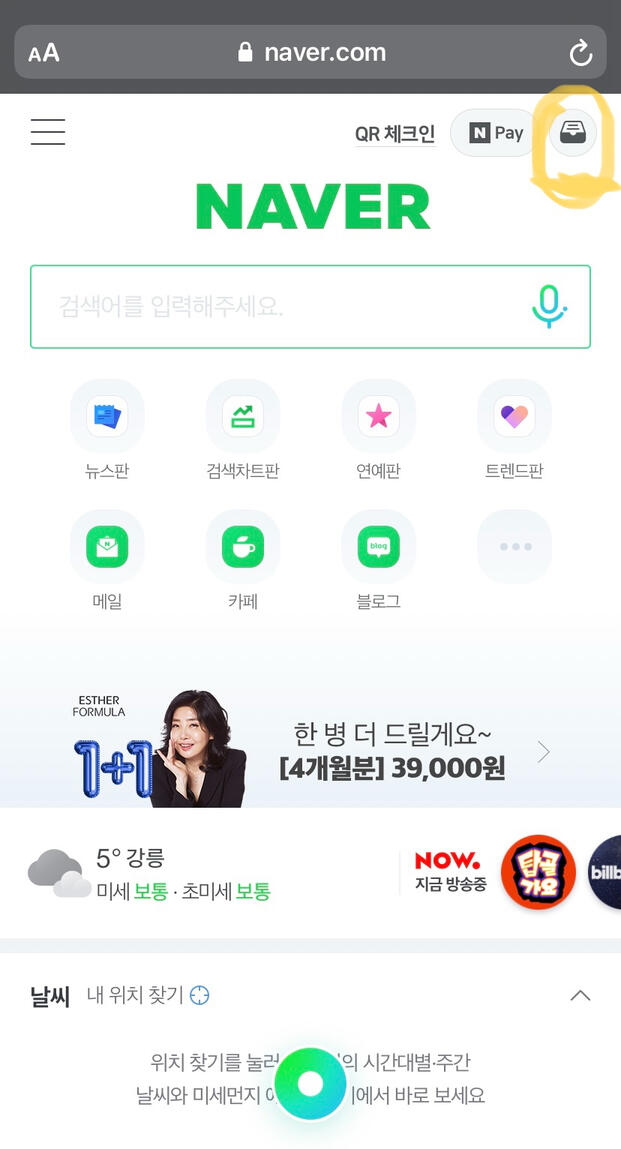
Task: Open 트렌드판 shortcut
Action: pos(514,416)
